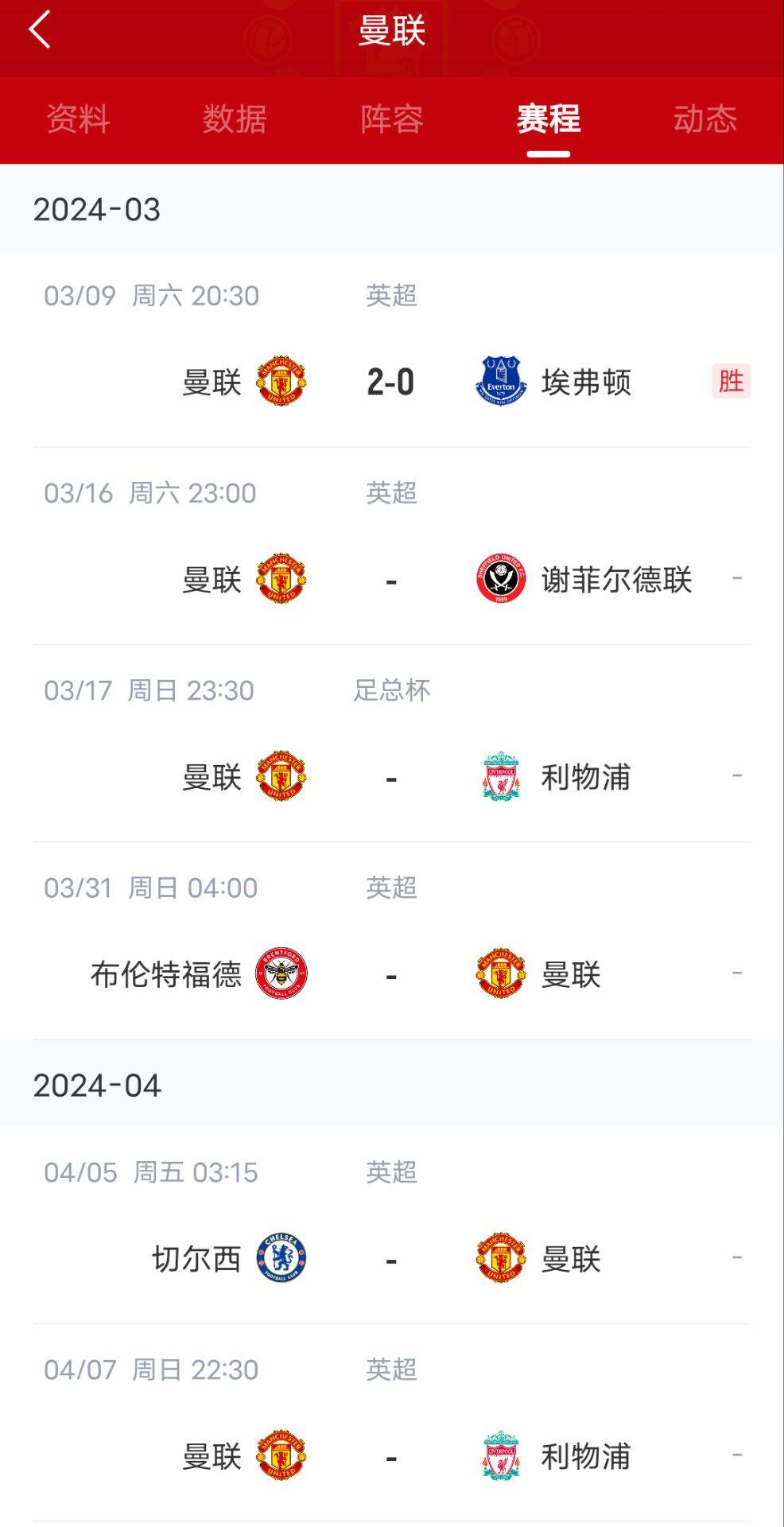View the 03/17 足总杯 match against 利物浦
This screenshot has width=784, height=1527.
click(391, 777)
